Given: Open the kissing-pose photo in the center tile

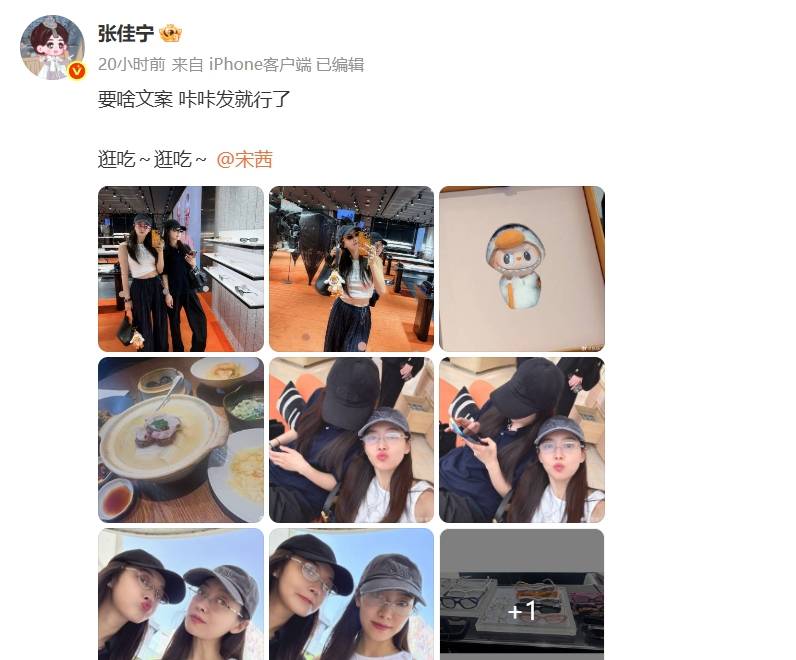Looking at the screenshot, I should (x=351, y=439).
